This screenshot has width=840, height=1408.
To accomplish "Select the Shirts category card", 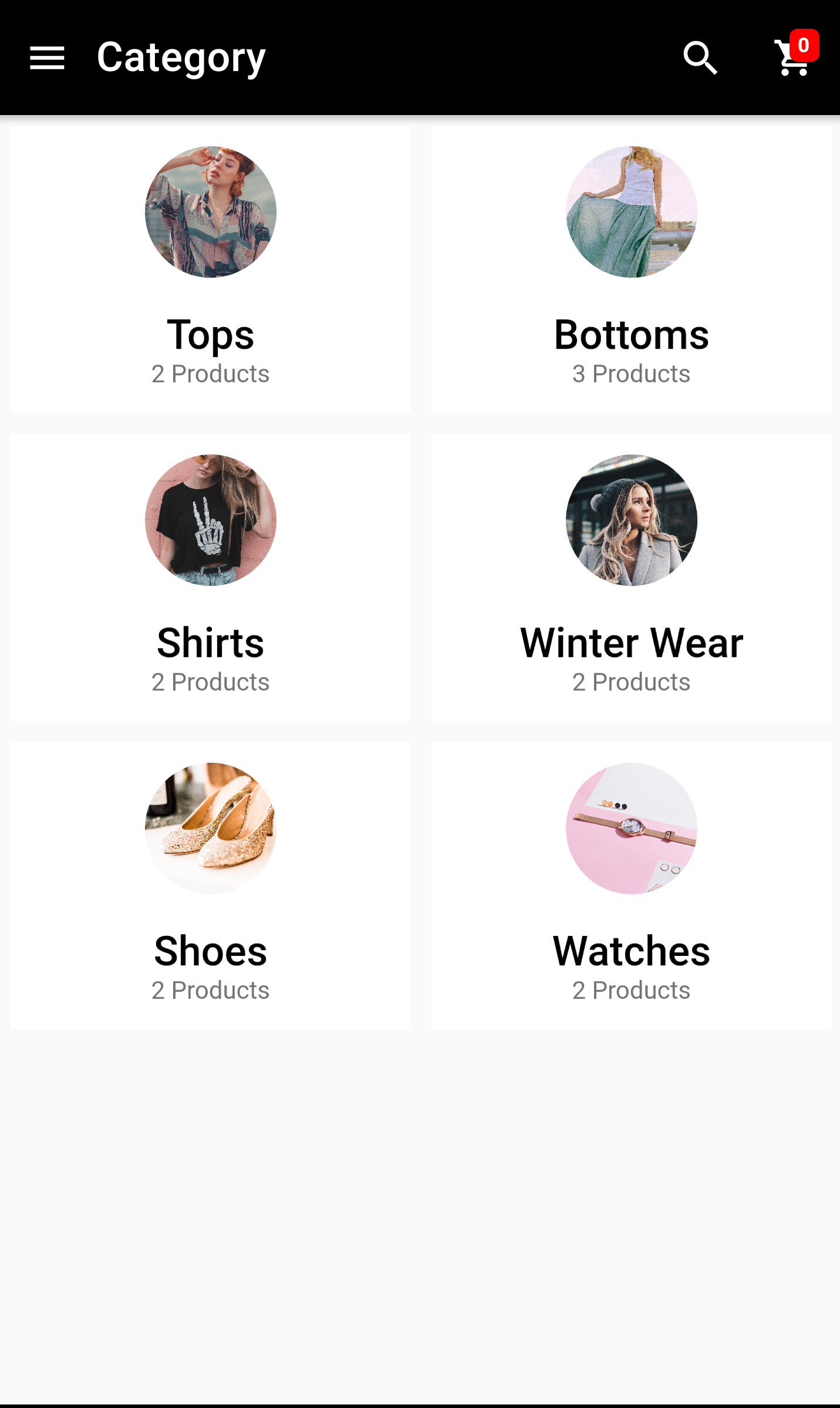I will pos(210,577).
